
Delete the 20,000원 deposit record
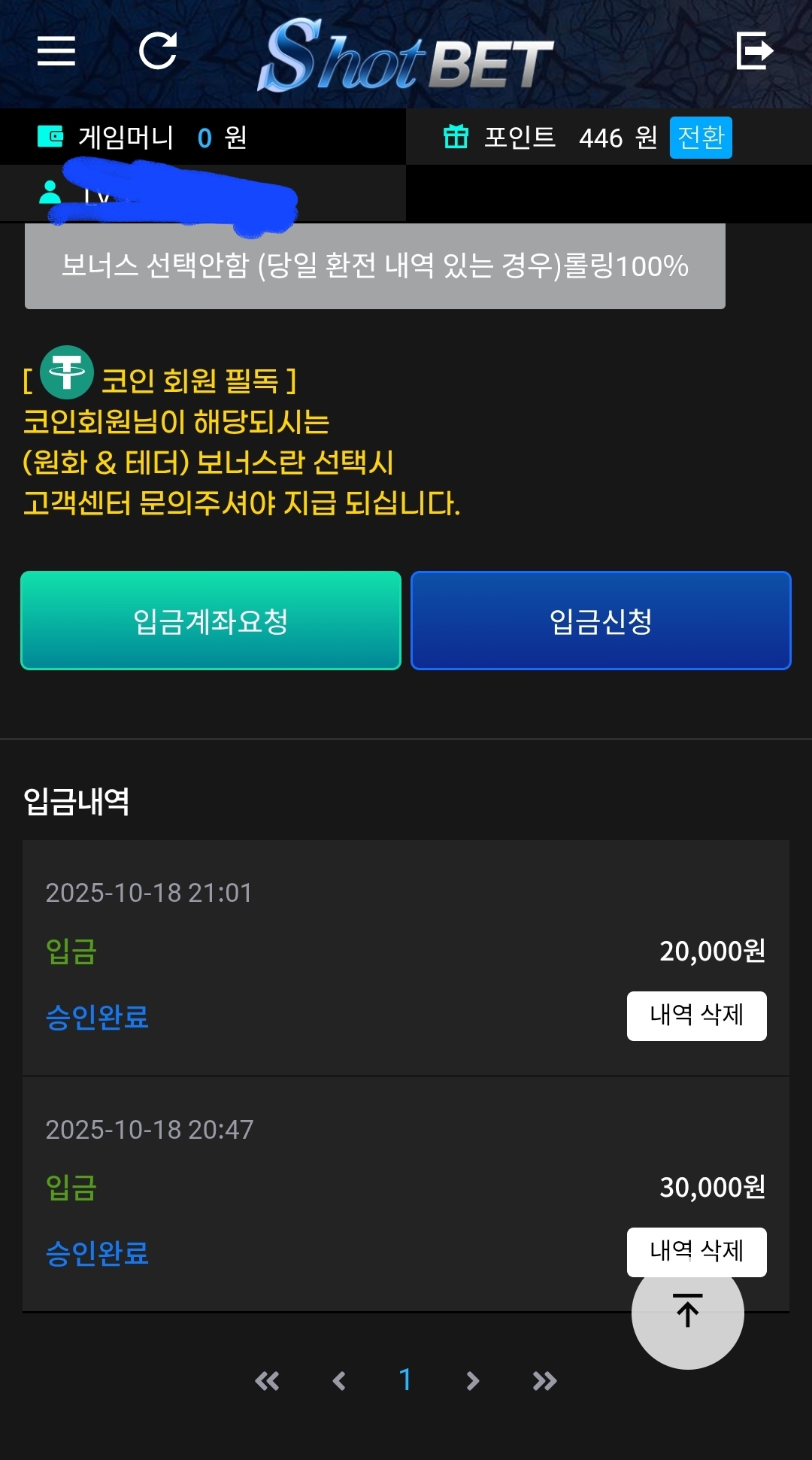click(696, 1015)
